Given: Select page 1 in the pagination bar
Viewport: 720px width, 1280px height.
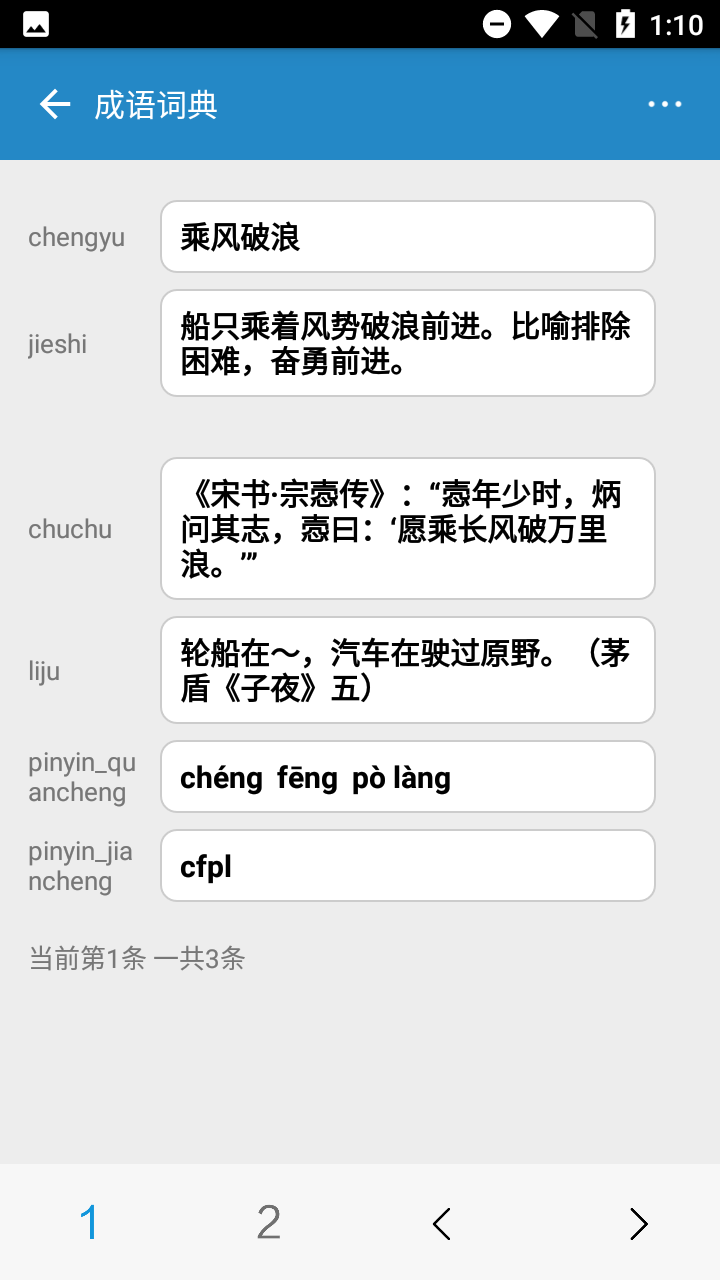Looking at the screenshot, I should [x=89, y=1222].
